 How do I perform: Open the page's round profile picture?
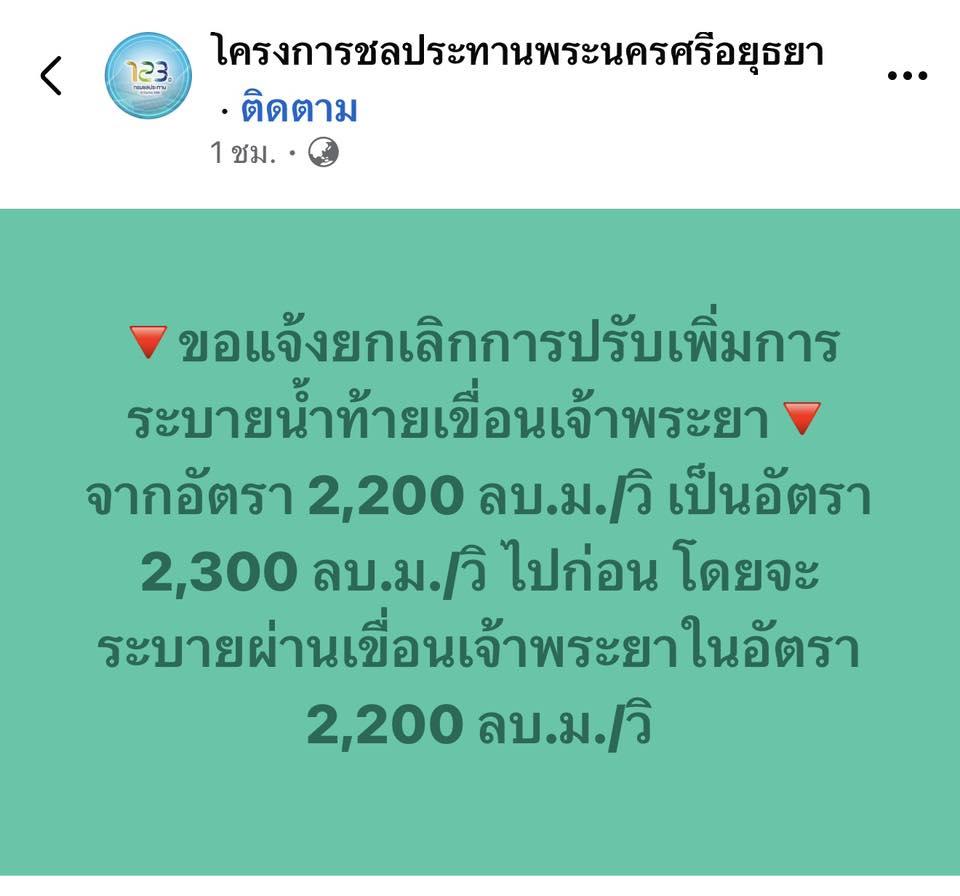[148, 76]
